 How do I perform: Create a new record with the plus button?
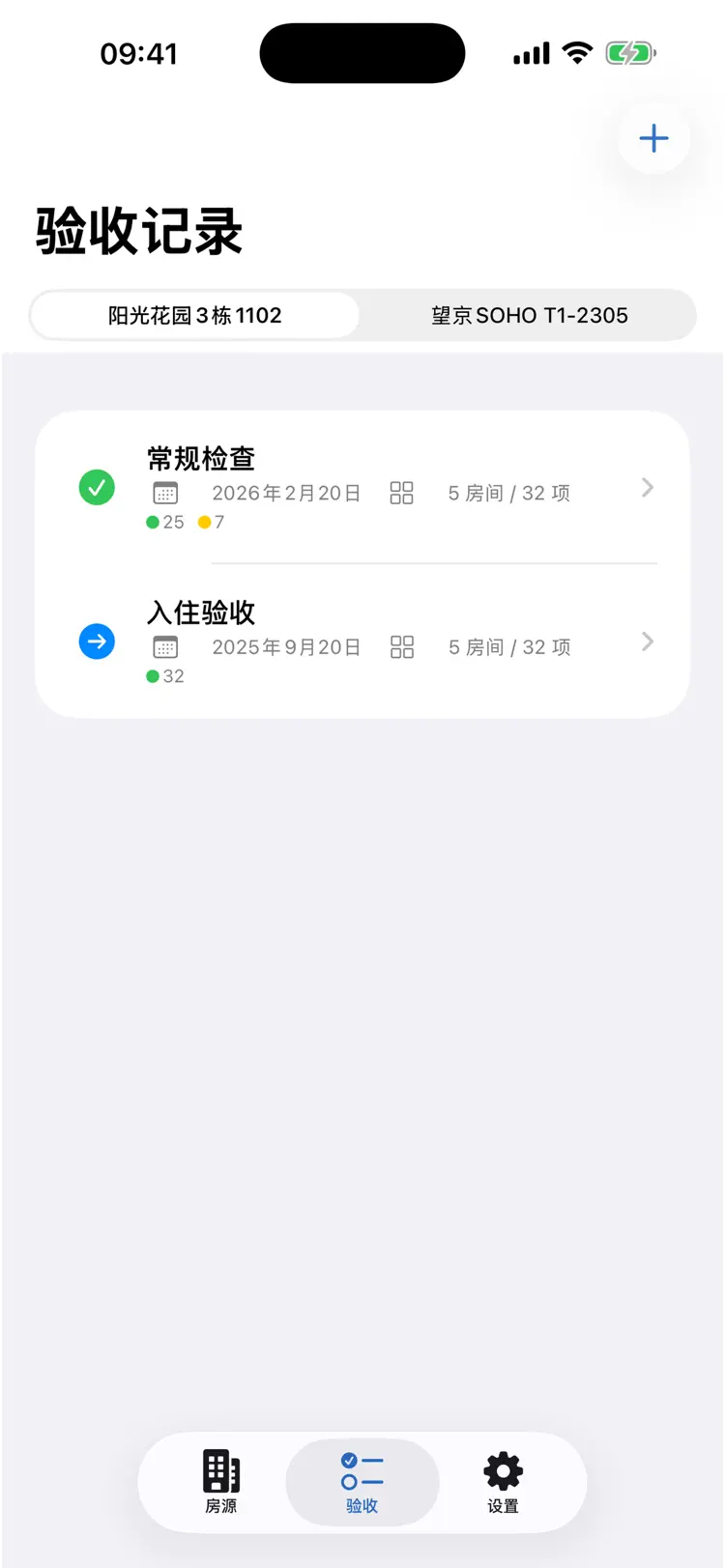click(653, 138)
